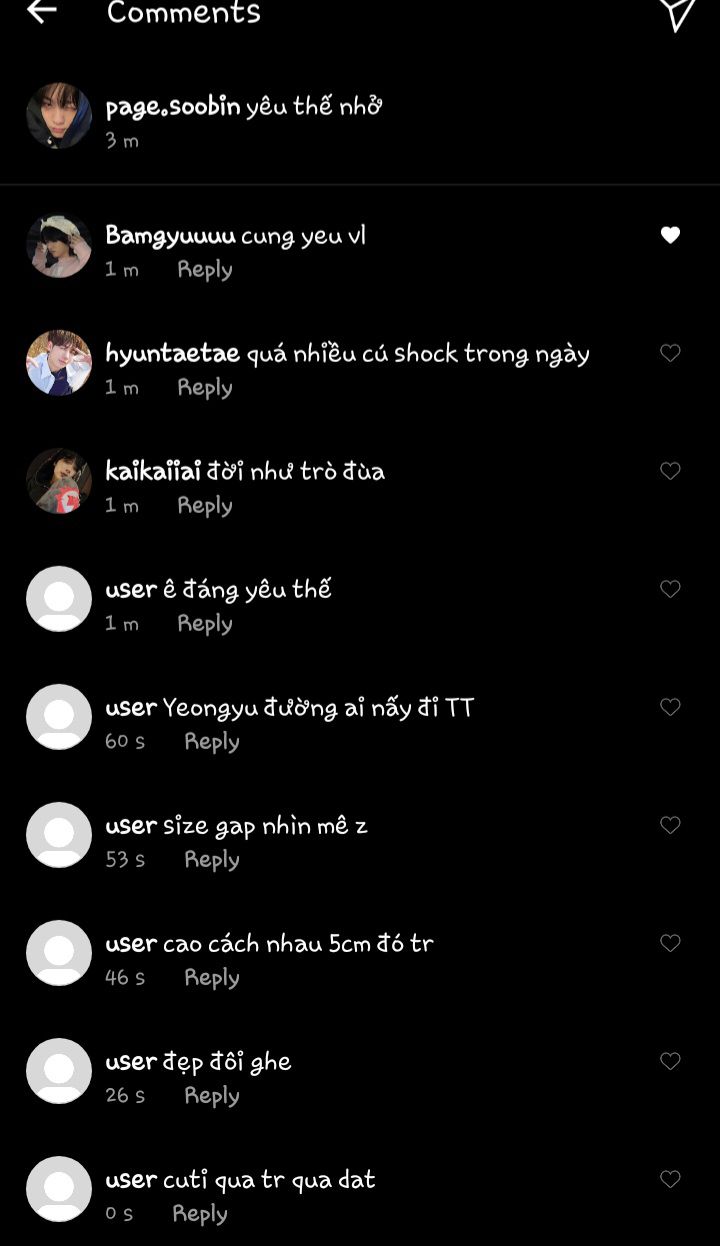
Task: Reply to hyuntaetae's comment
Action: coord(205,387)
